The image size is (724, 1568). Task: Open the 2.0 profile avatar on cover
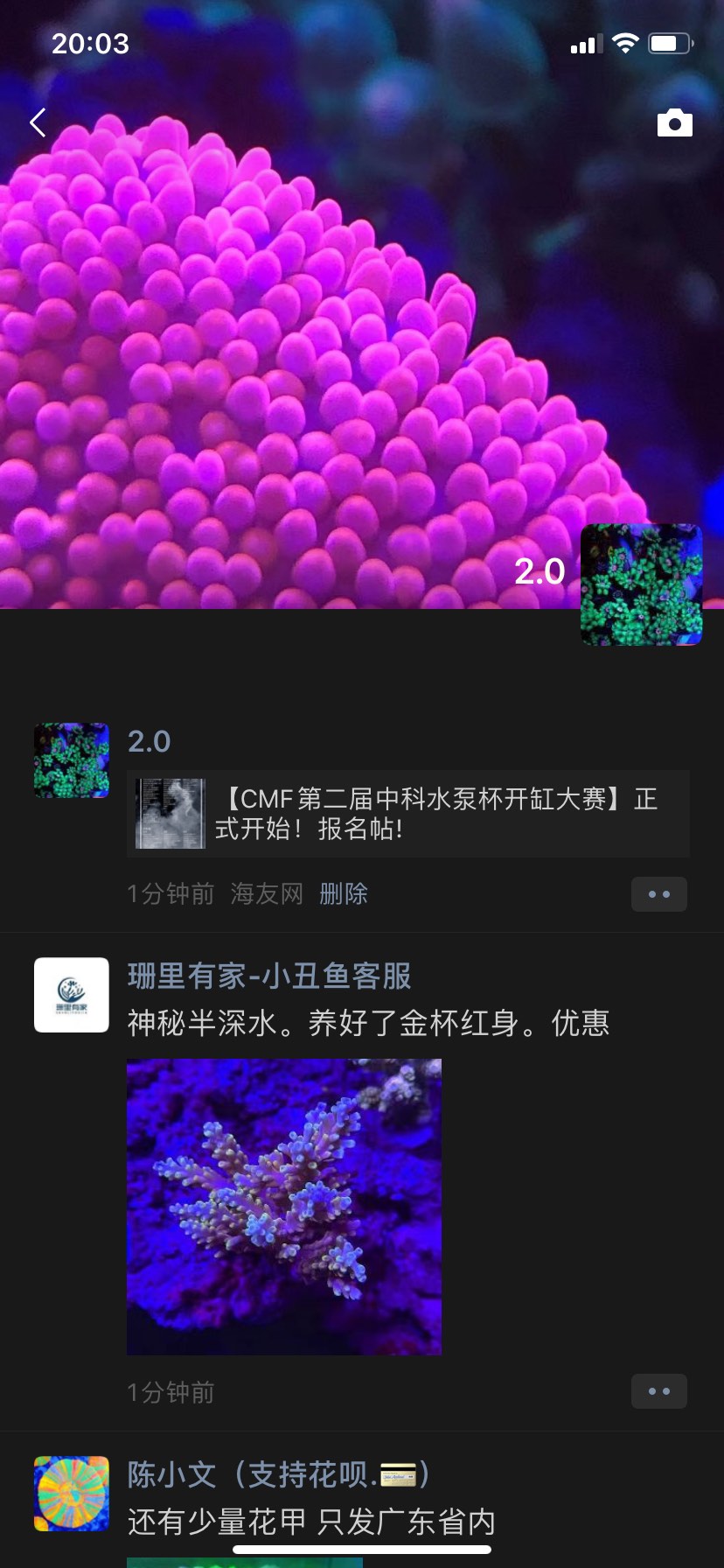click(641, 584)
